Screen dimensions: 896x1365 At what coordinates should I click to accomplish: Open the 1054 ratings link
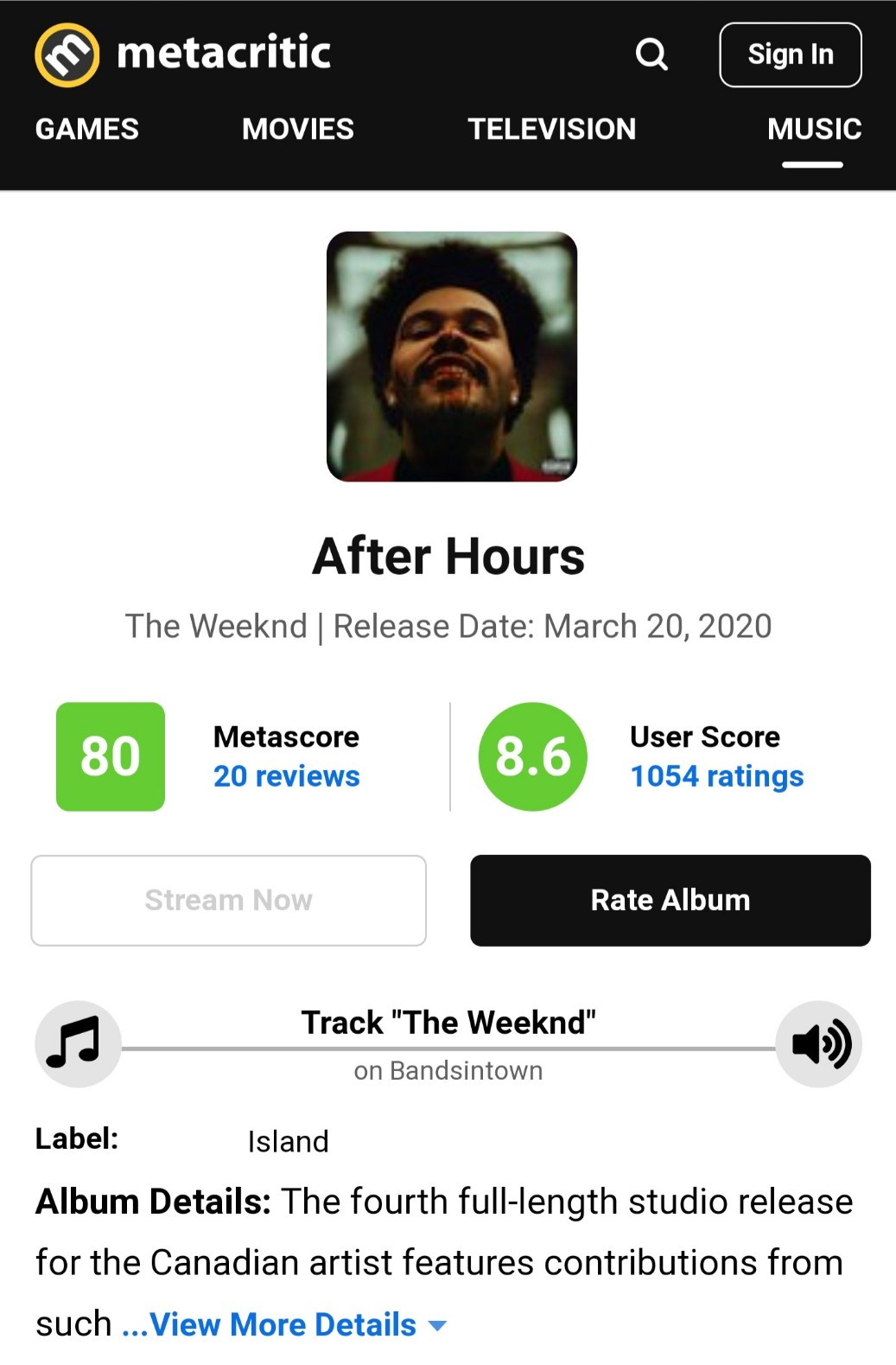point(716,776)
